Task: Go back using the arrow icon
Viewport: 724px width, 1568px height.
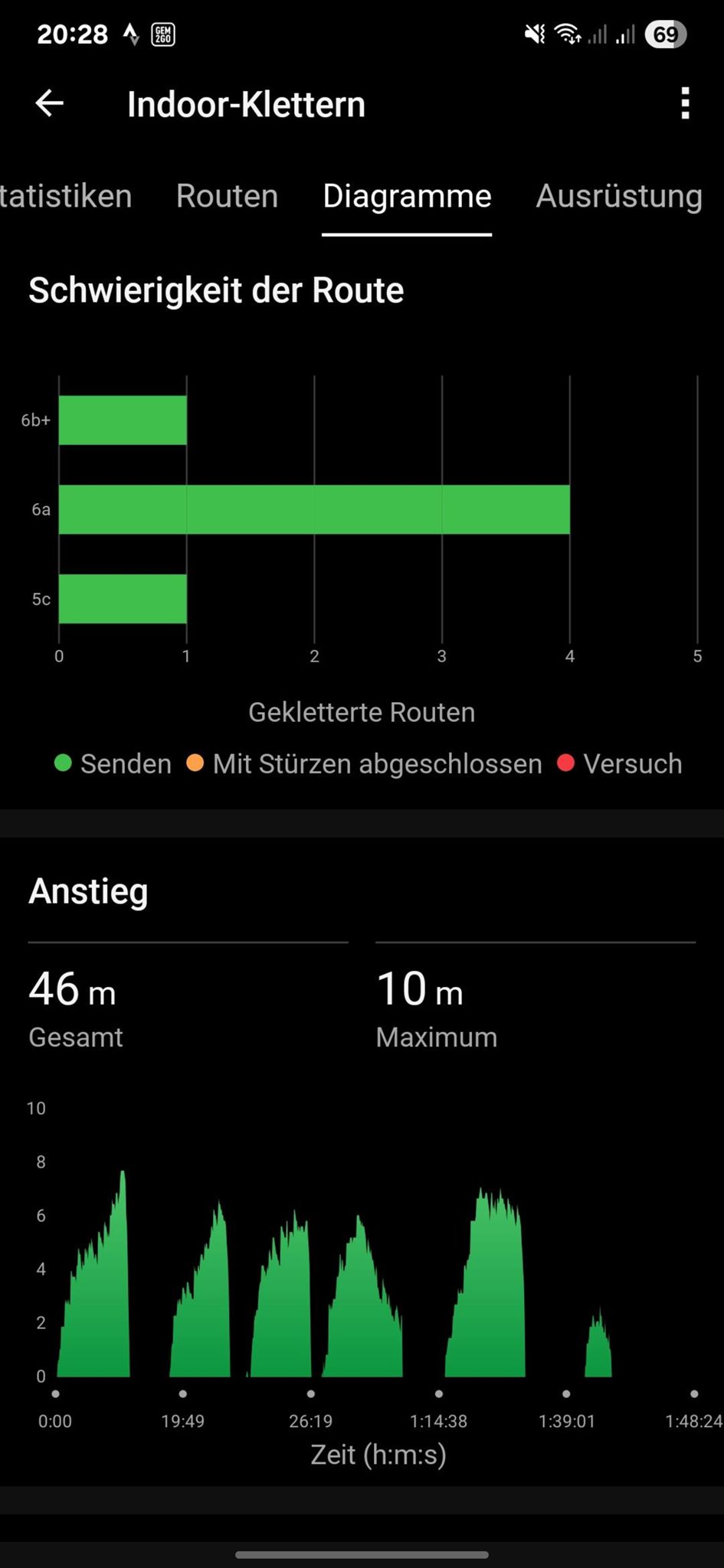Action: pyautogui.click(x=49, y=103)
